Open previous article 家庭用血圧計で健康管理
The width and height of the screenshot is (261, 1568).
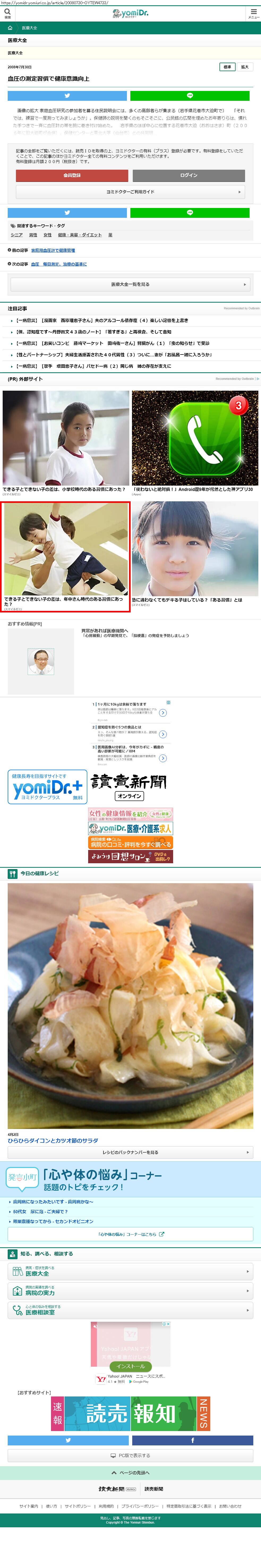pyautogui.click(x=53, y=250)
